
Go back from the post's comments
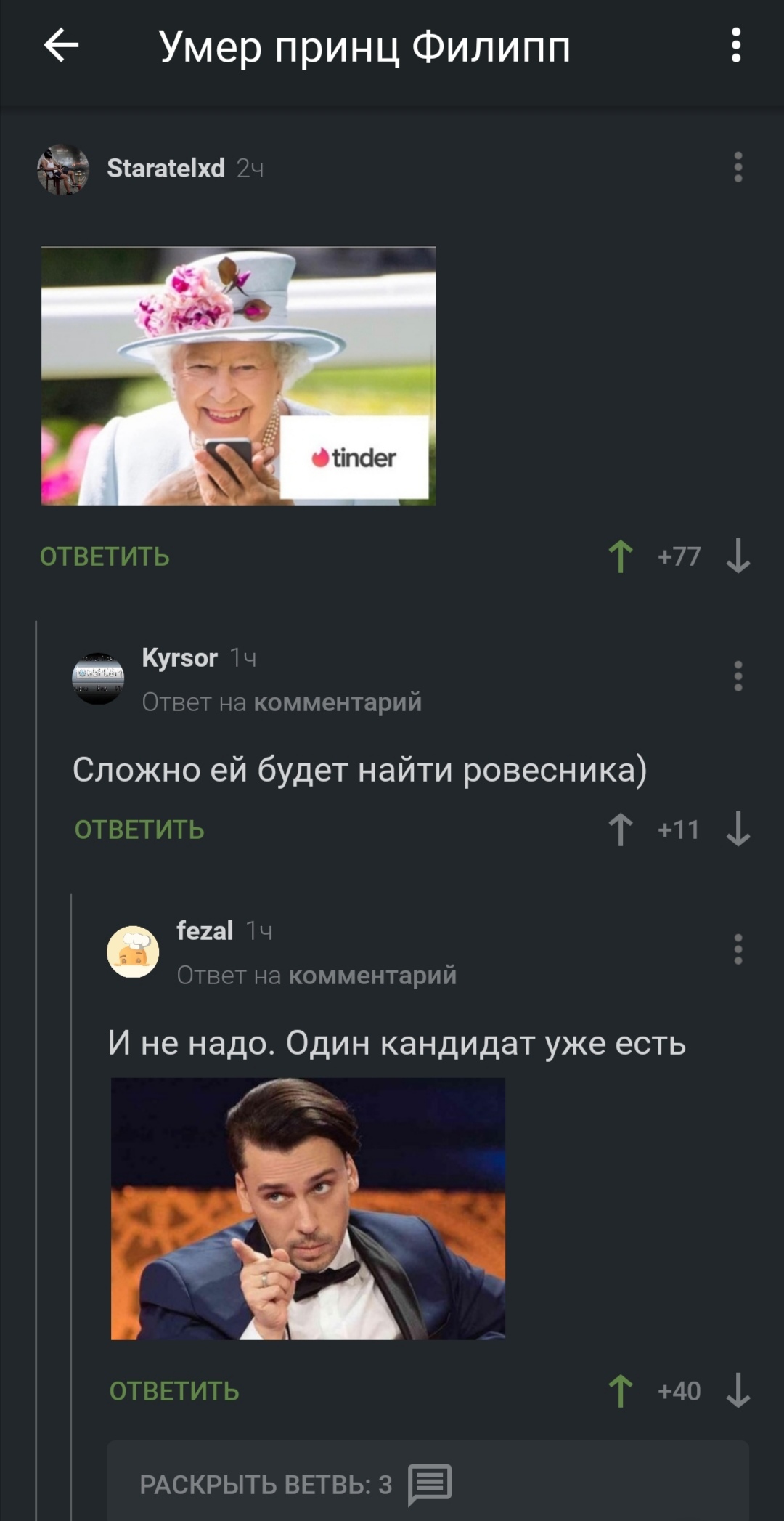(x=61, y=46)
